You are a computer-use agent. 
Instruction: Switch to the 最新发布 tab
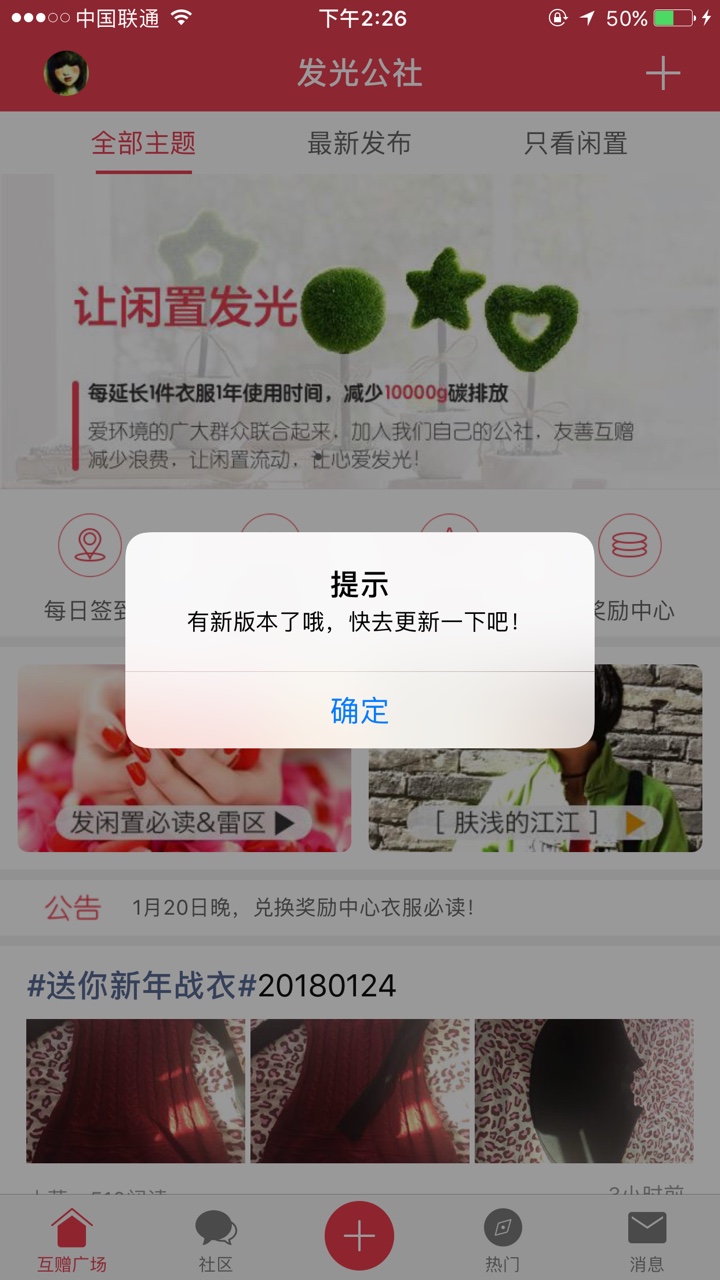point(359,143)
